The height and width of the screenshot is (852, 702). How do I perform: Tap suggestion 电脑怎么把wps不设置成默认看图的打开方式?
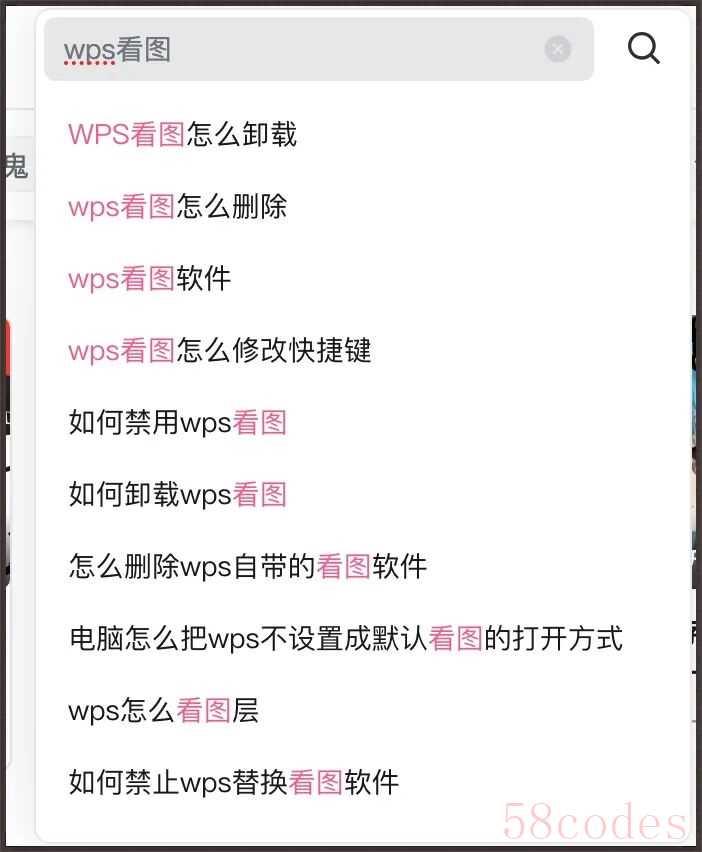click(x=346, y=638)
